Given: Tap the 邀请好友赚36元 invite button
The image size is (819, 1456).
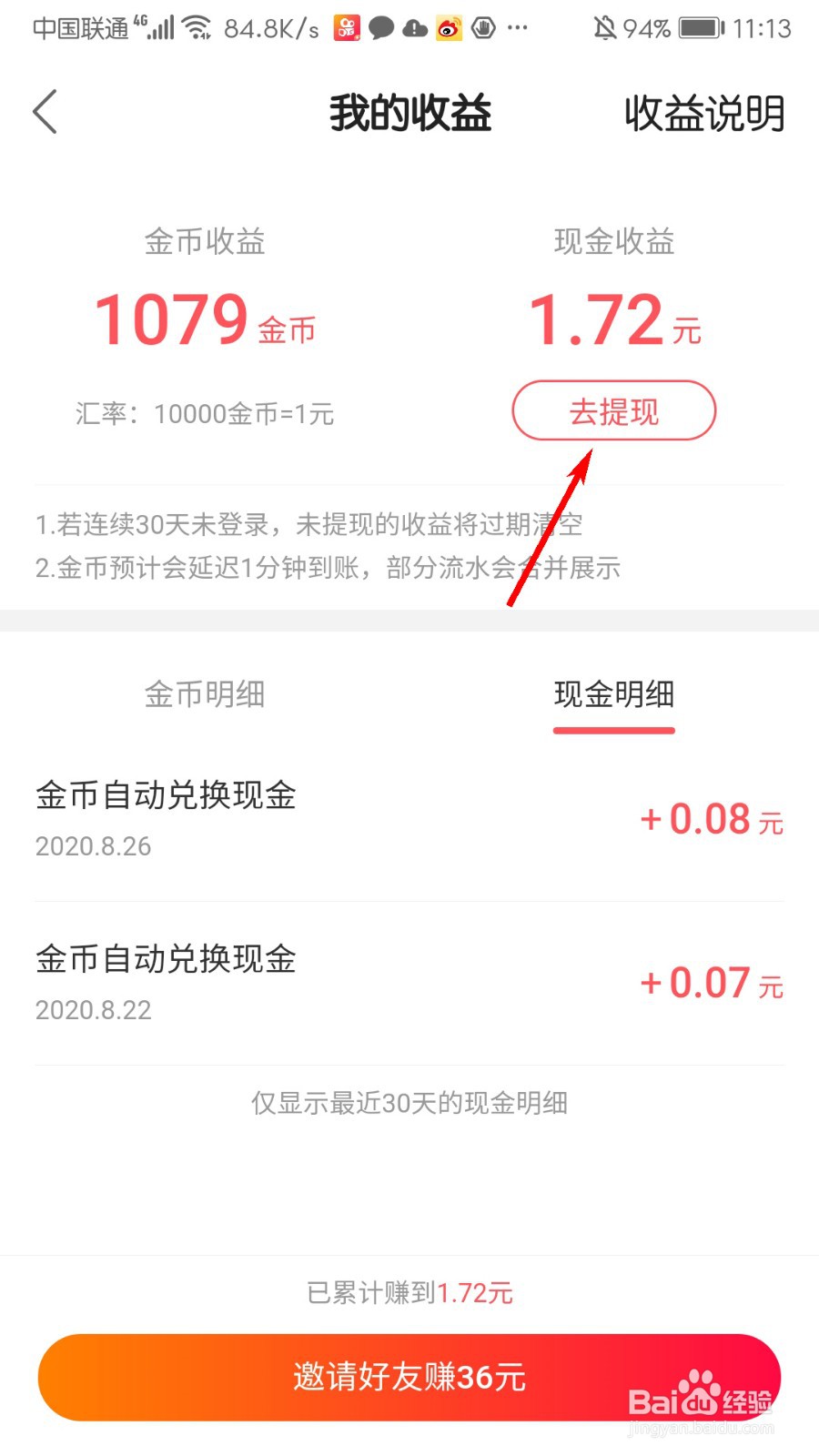Looking at the screenshot, I should 409,1377.
